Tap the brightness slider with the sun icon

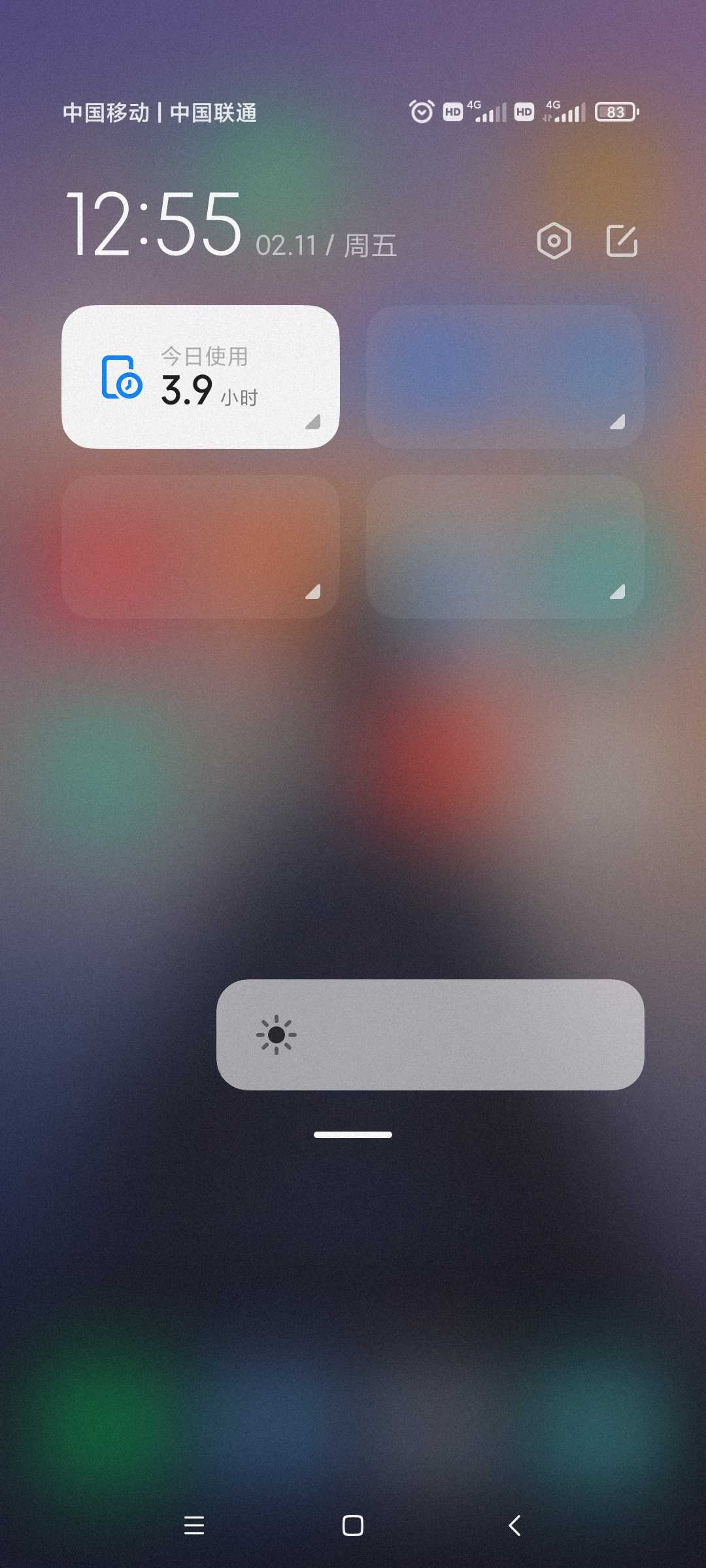pyautogui.click(x=430, y=1034)
